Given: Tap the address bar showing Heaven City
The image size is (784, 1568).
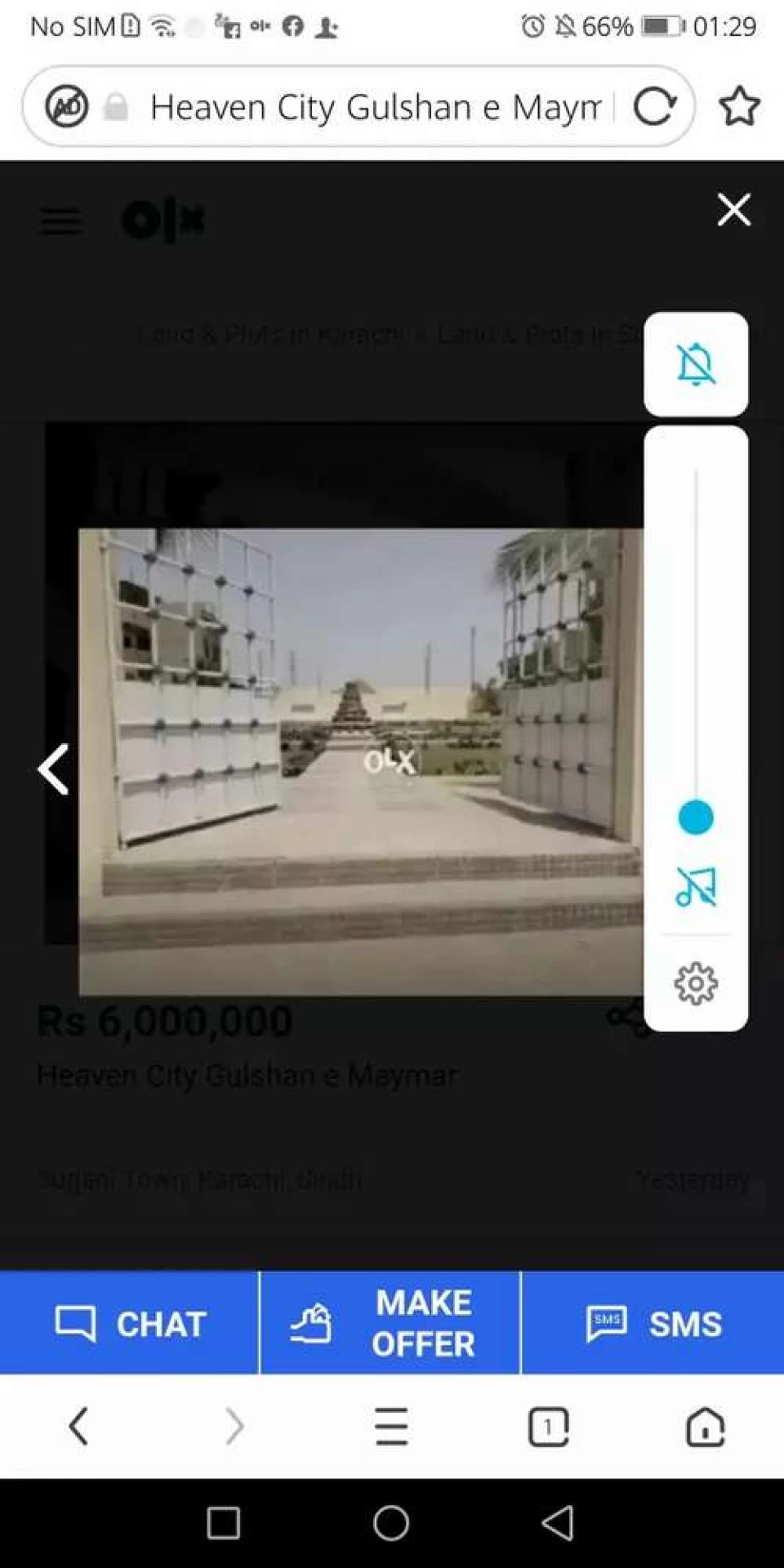Looking at the screenshot, I should pos(376,107).
